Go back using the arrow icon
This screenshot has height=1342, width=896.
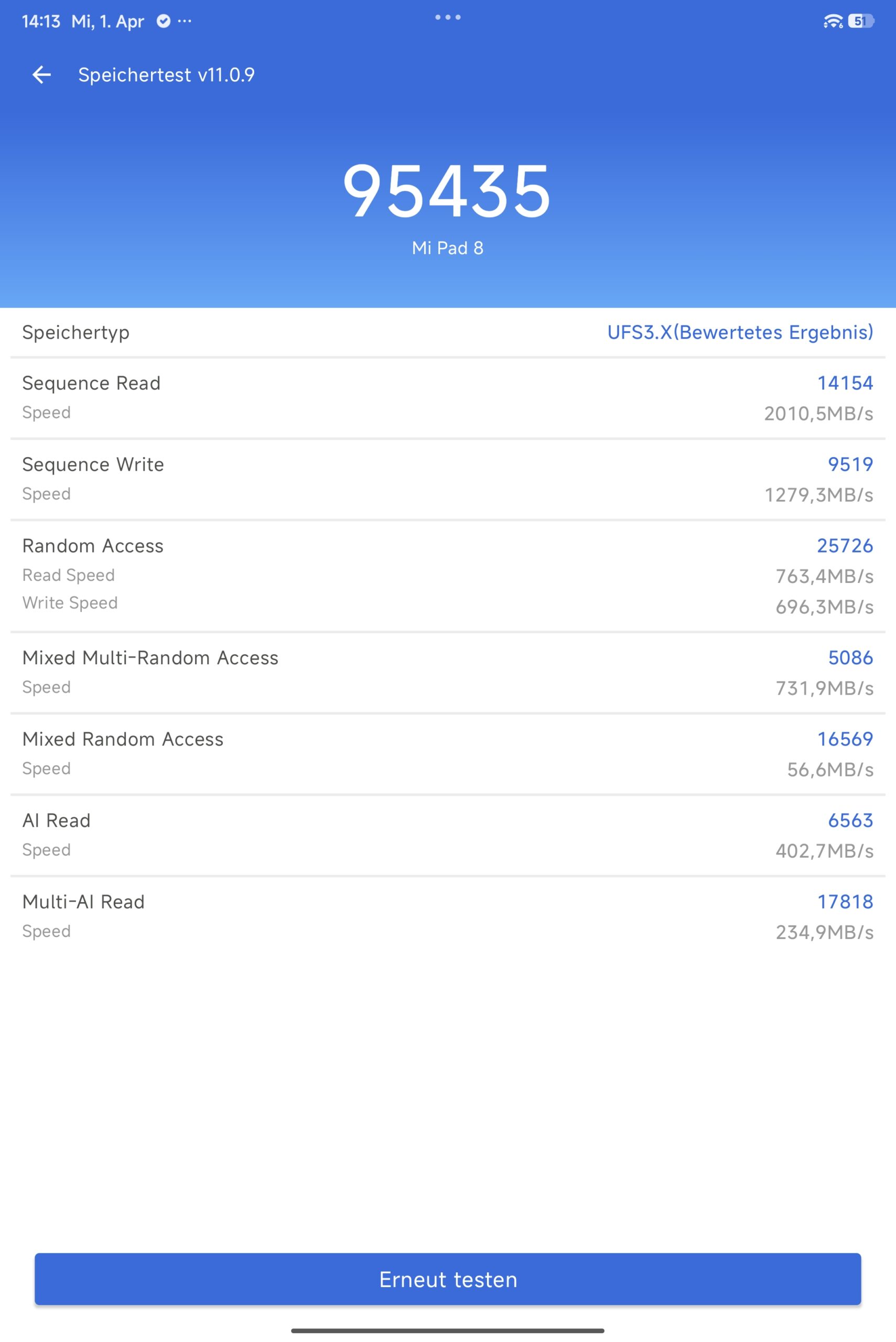point(41,74)
